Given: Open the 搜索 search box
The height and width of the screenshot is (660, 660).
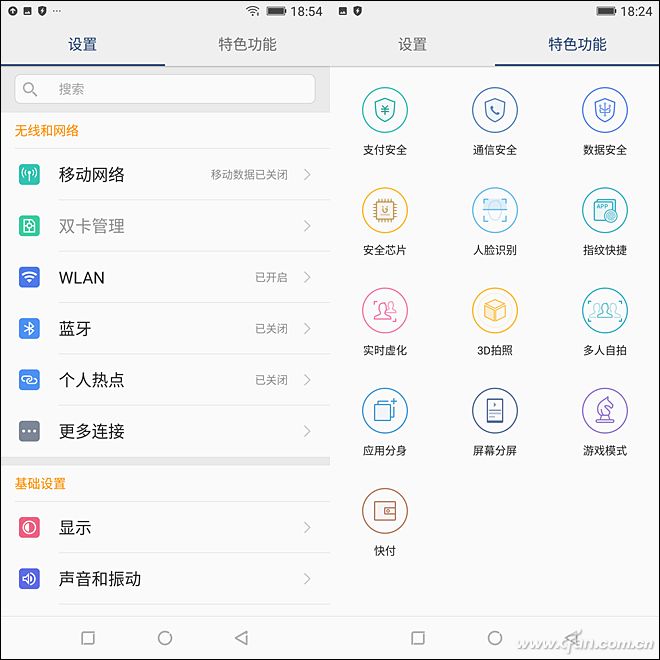Looking at the screenshot, I should point(165,89).
